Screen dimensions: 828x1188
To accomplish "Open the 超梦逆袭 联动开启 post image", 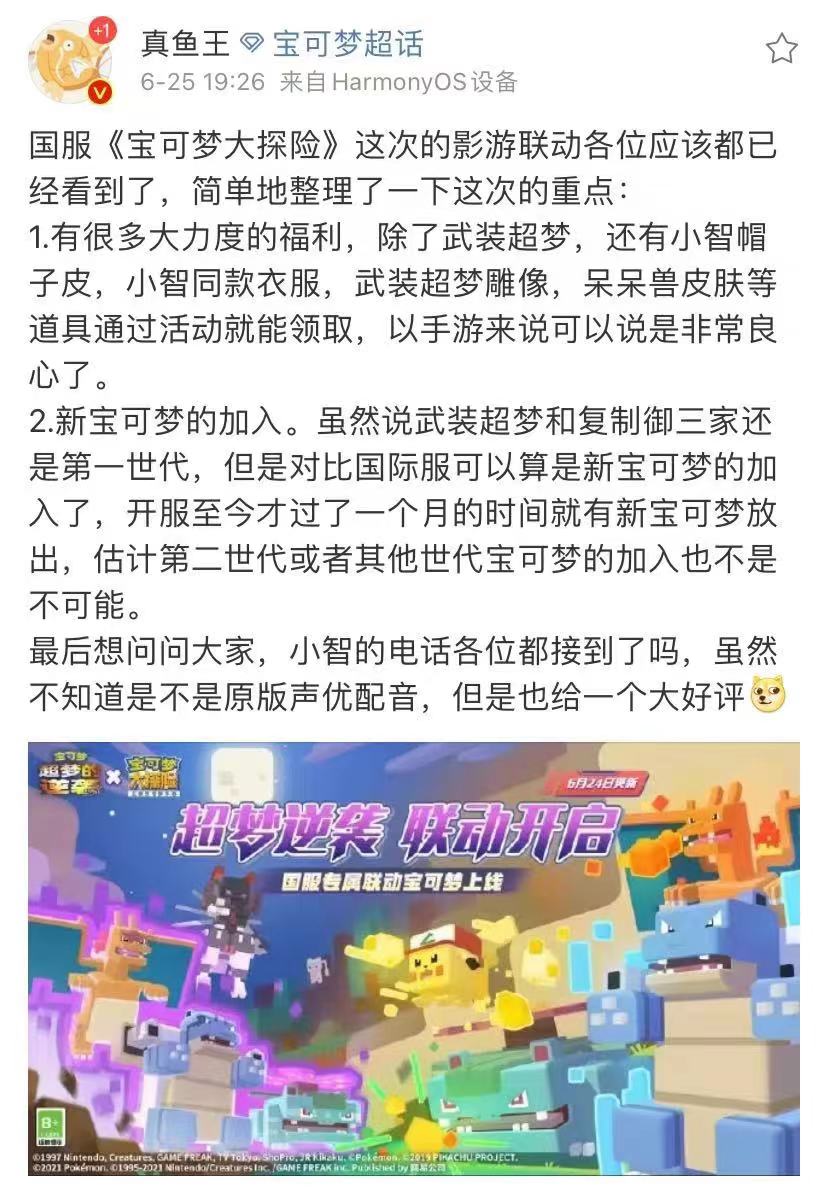I will click(x=413, y=957).
